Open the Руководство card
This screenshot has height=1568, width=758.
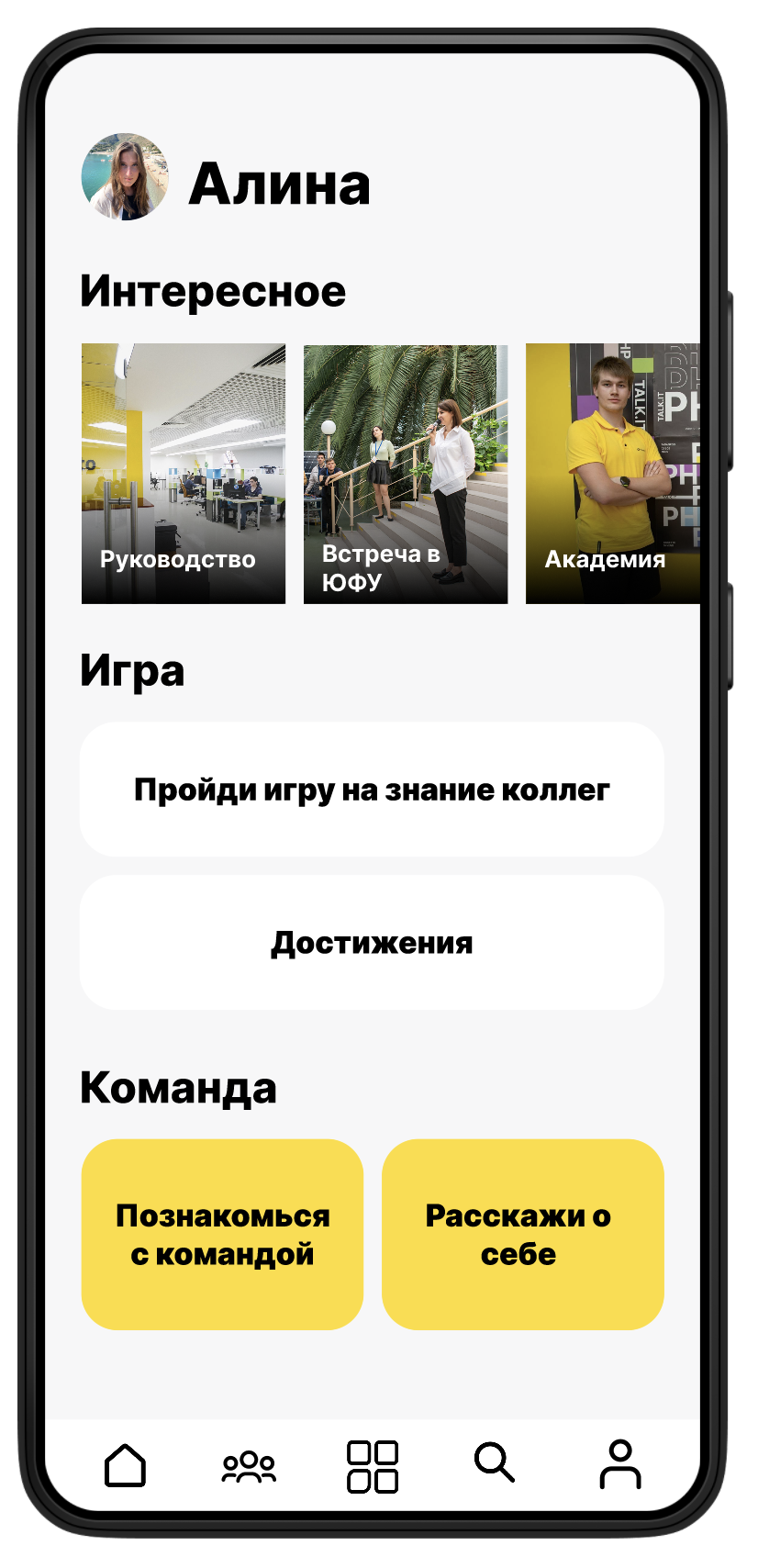point(183,472)
